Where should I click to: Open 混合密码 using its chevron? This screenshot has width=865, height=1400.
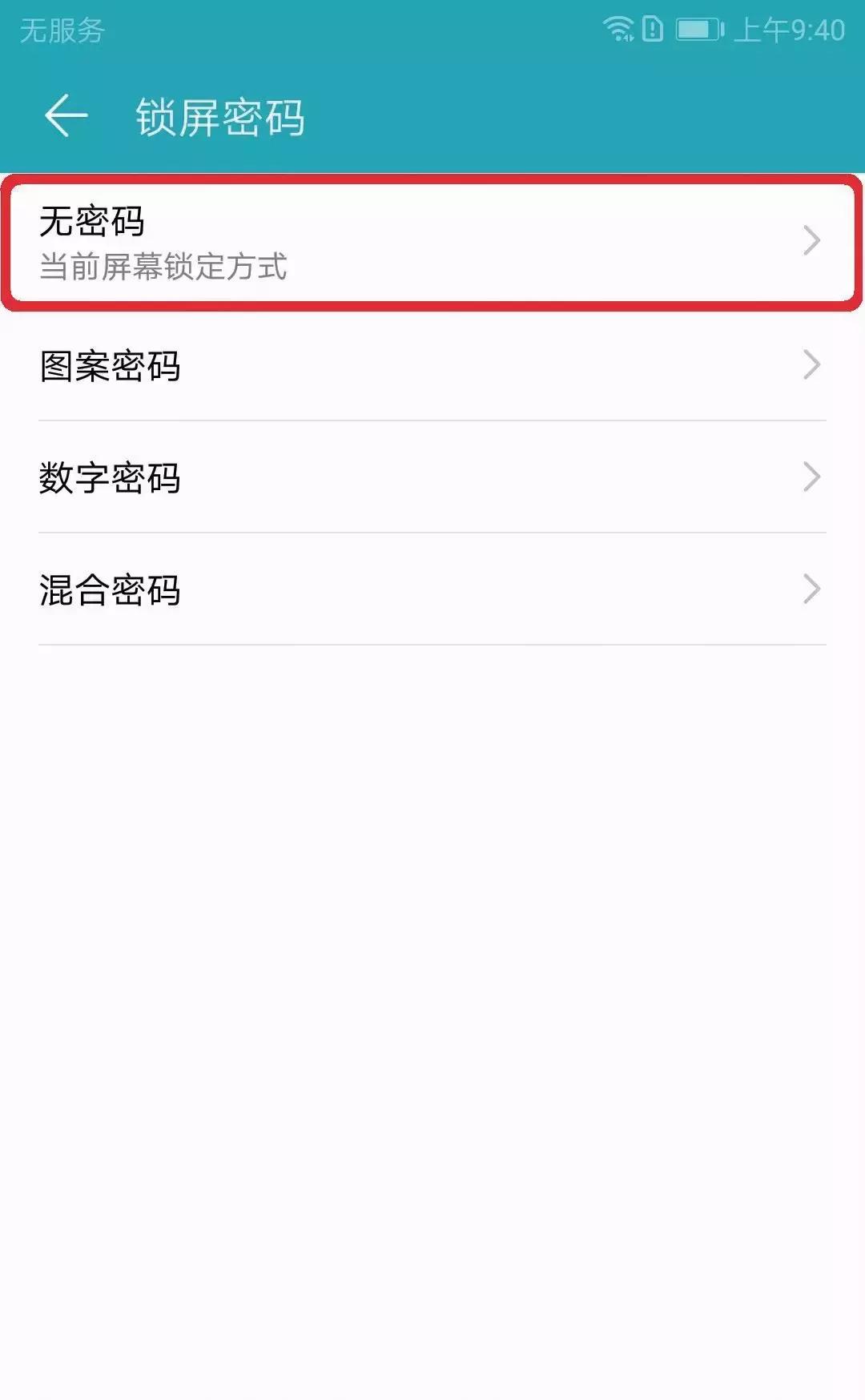click(x=811, y=591)
